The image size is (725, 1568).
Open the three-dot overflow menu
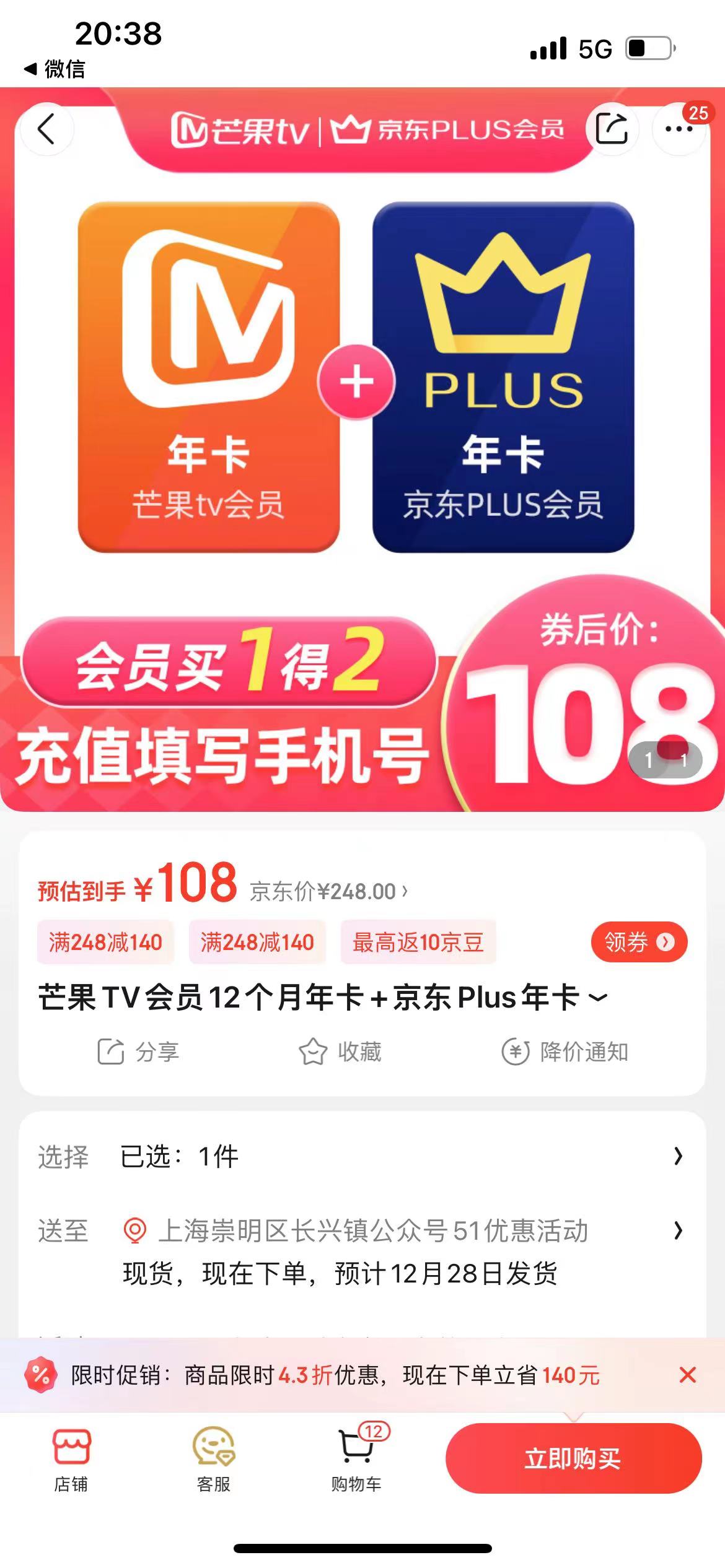click(679, 129)
